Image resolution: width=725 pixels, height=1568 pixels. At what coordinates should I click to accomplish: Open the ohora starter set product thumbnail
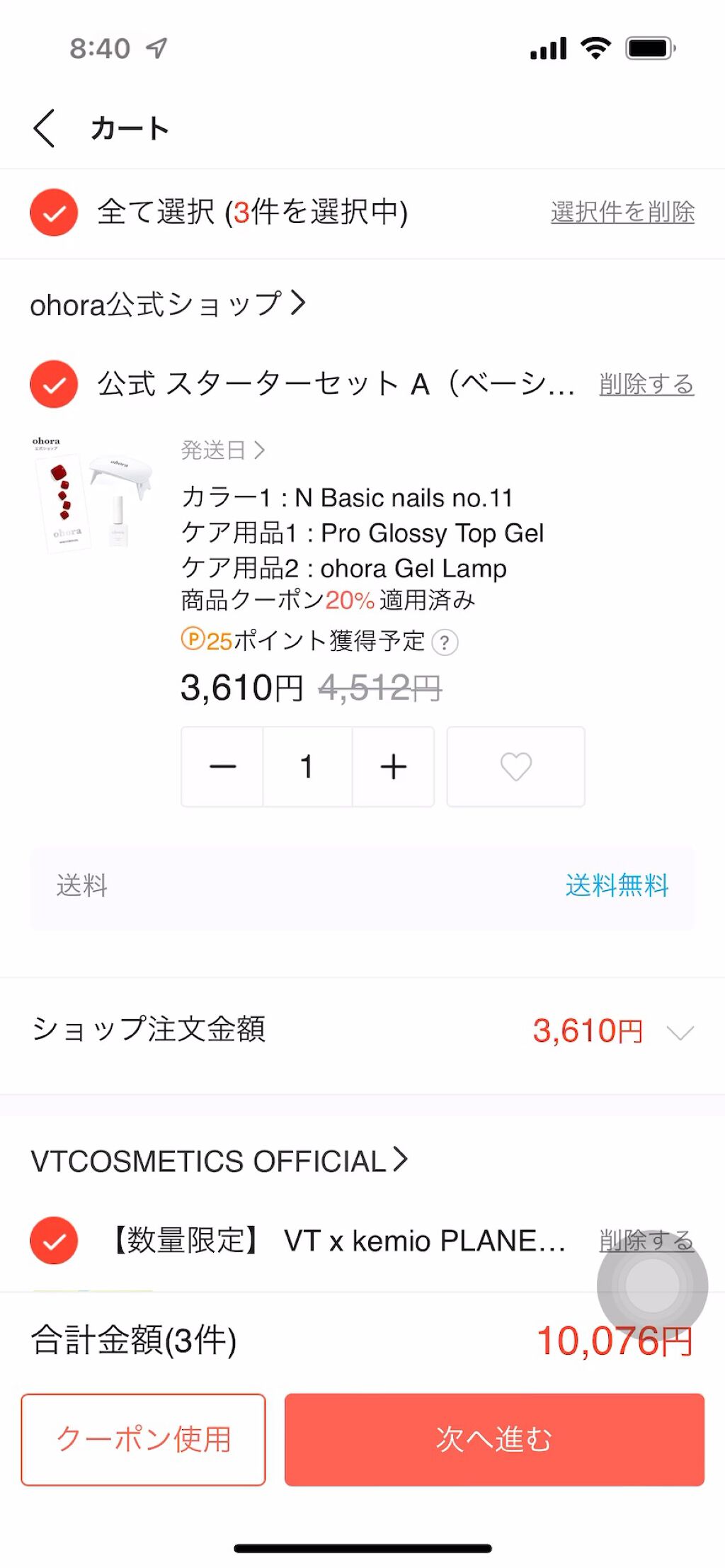point(92,496)
